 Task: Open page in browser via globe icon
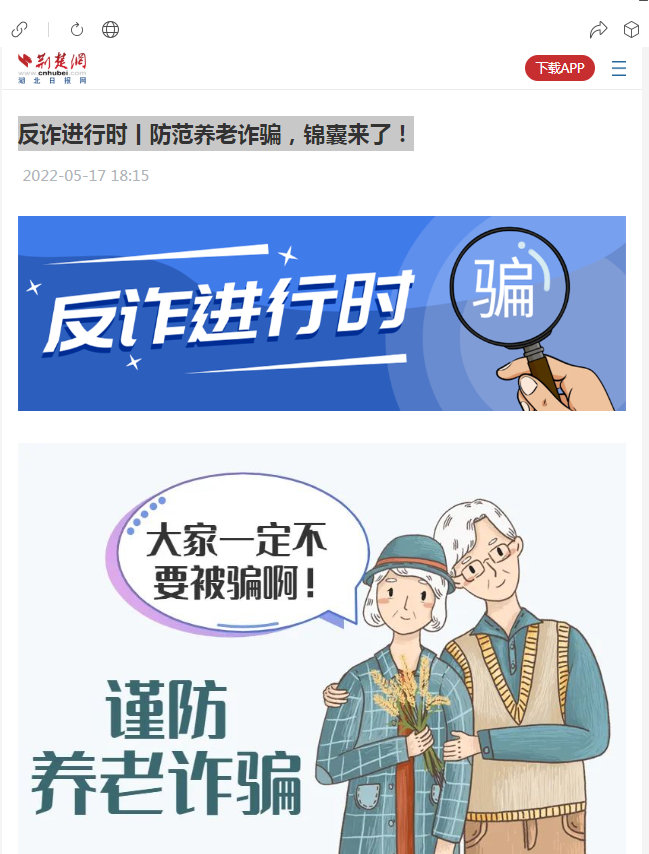(110, 29)
